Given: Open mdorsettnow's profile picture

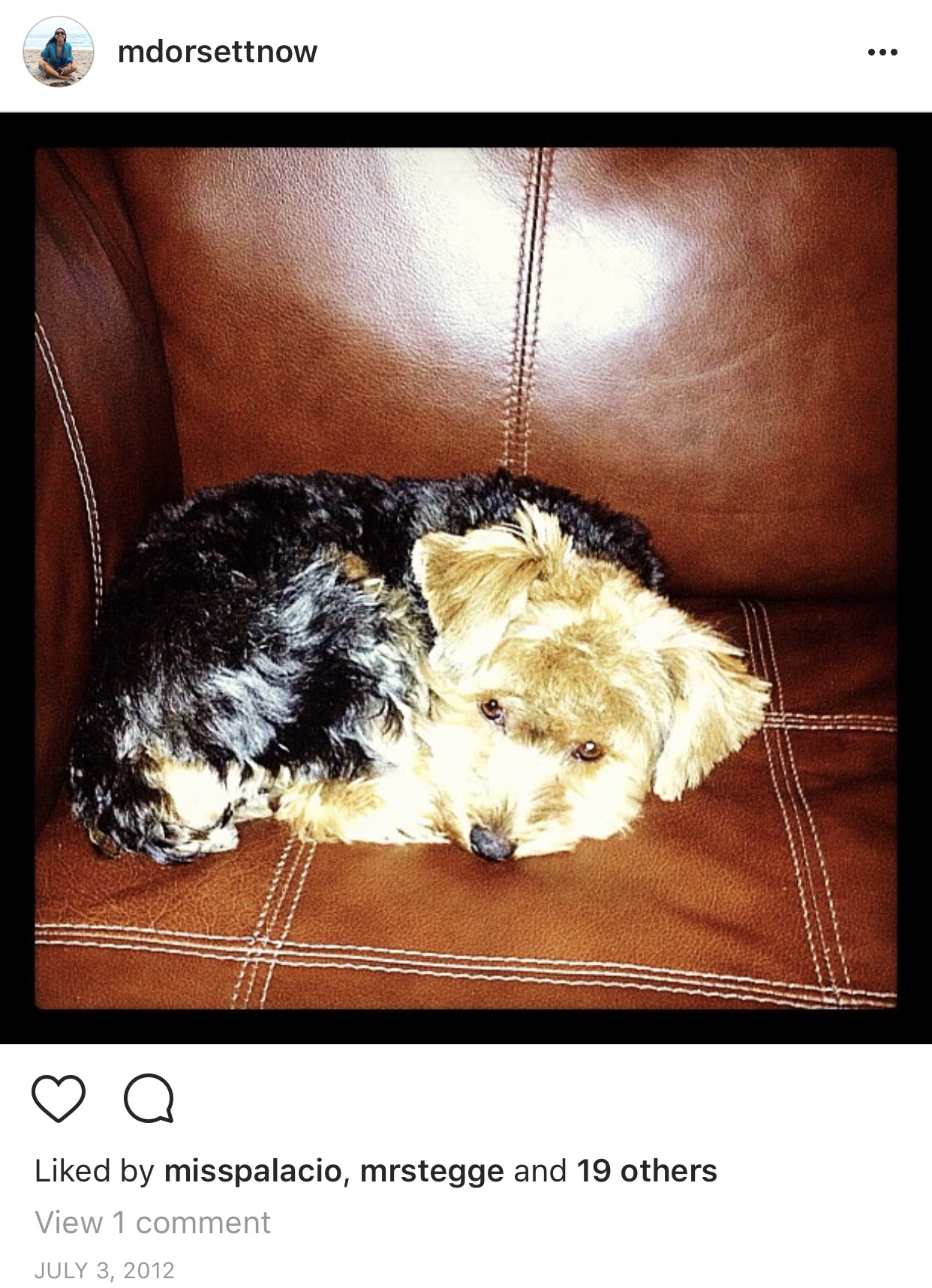Looking at the screenshot, I should (x=59, y=52).
